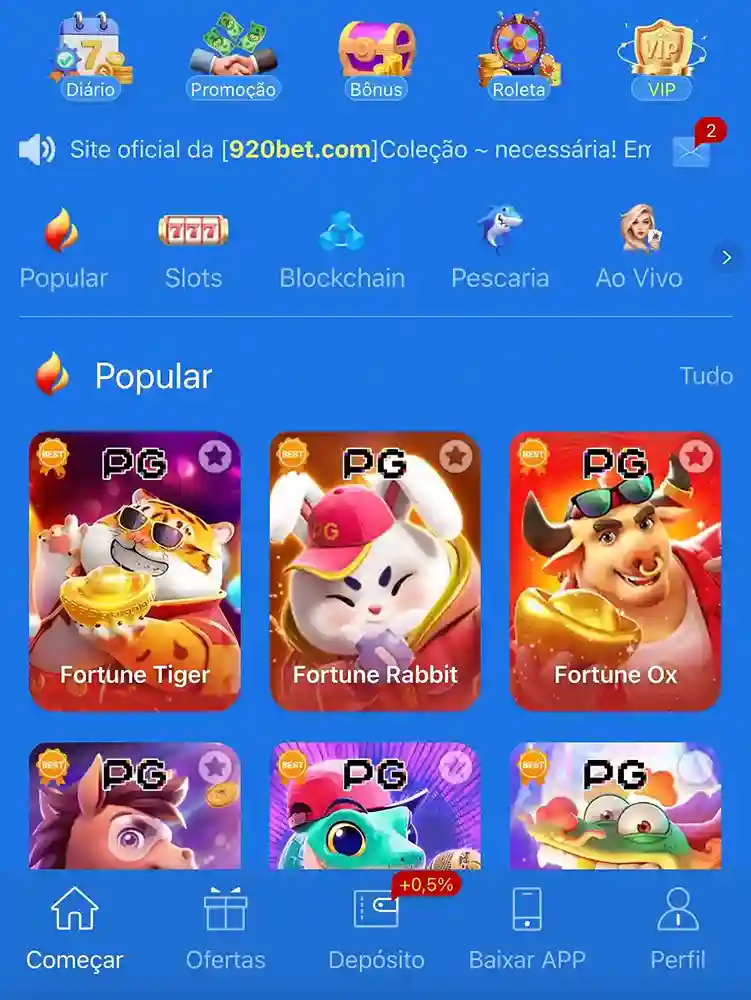View all popular games via Tudo
751x1000 pixels.
click(706, 376)
